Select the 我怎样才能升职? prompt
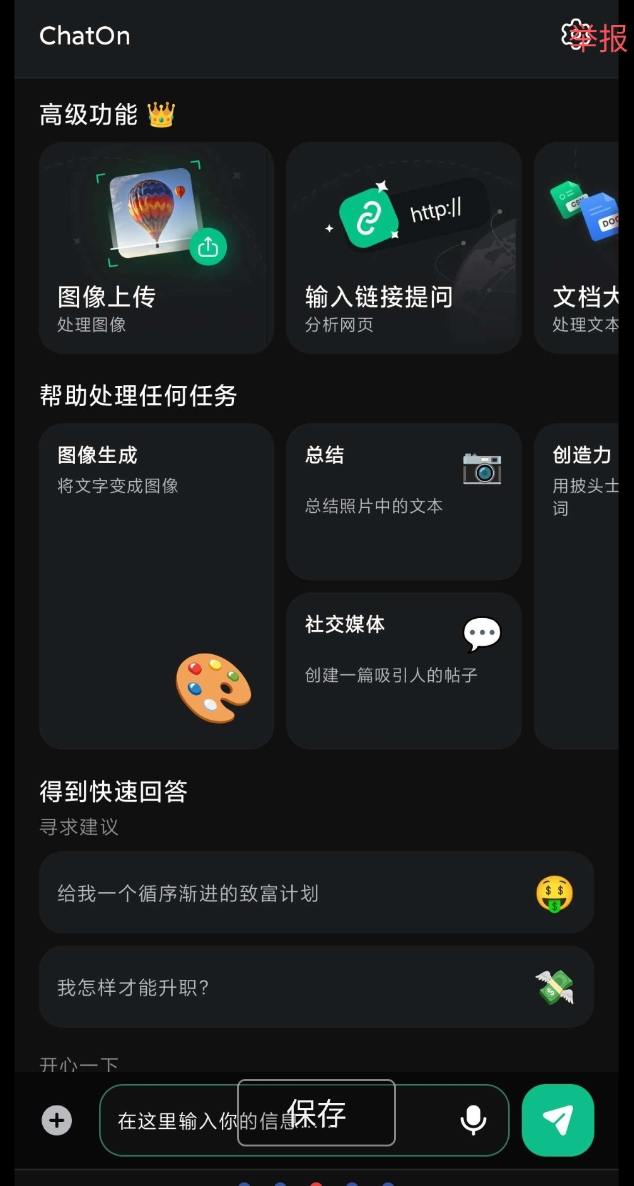634x1186 pixels. (316, 987)
